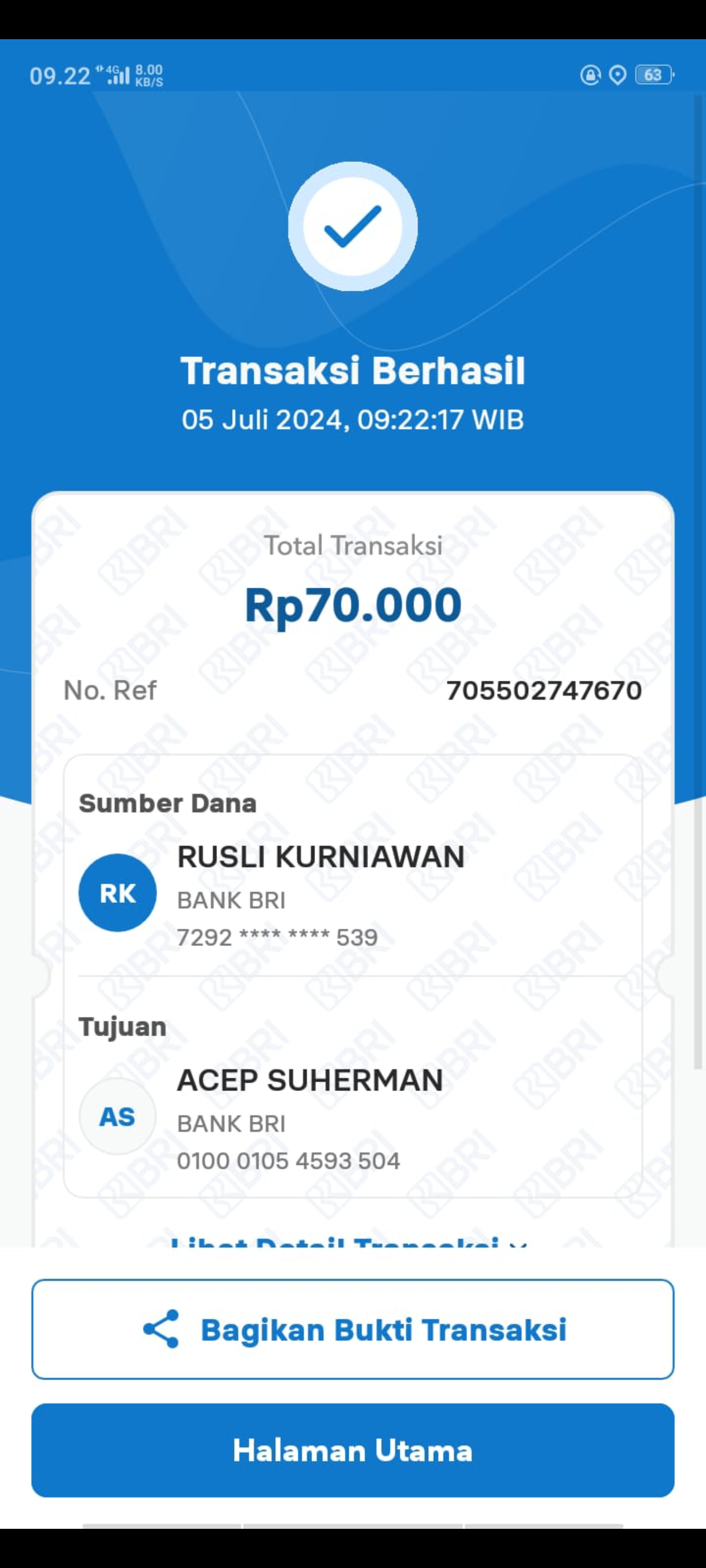Image resolution: width=706 pixels, height=1568 pixels.
Task: Go to Halaman Utama
Action: point(353,1450)
